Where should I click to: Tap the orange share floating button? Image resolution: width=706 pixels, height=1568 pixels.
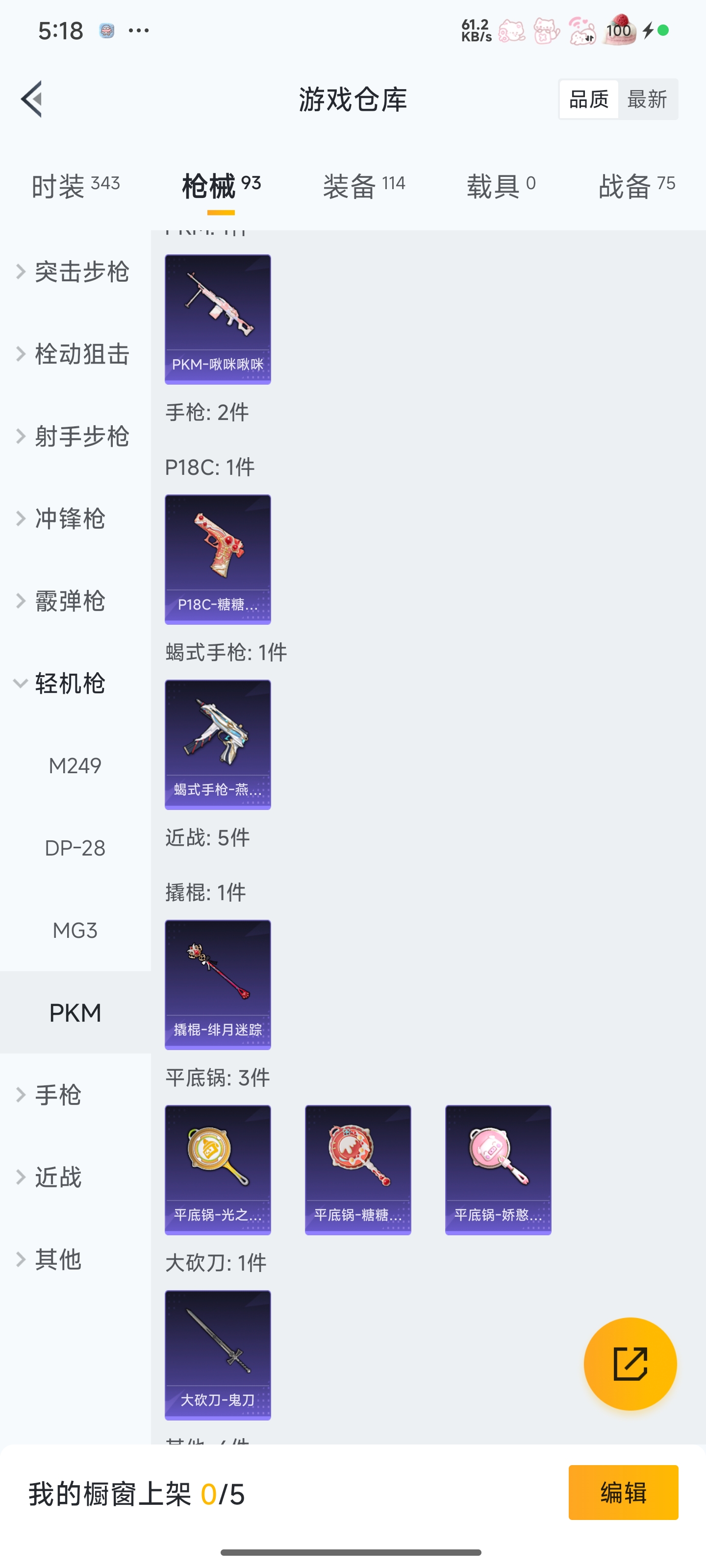630,1364
